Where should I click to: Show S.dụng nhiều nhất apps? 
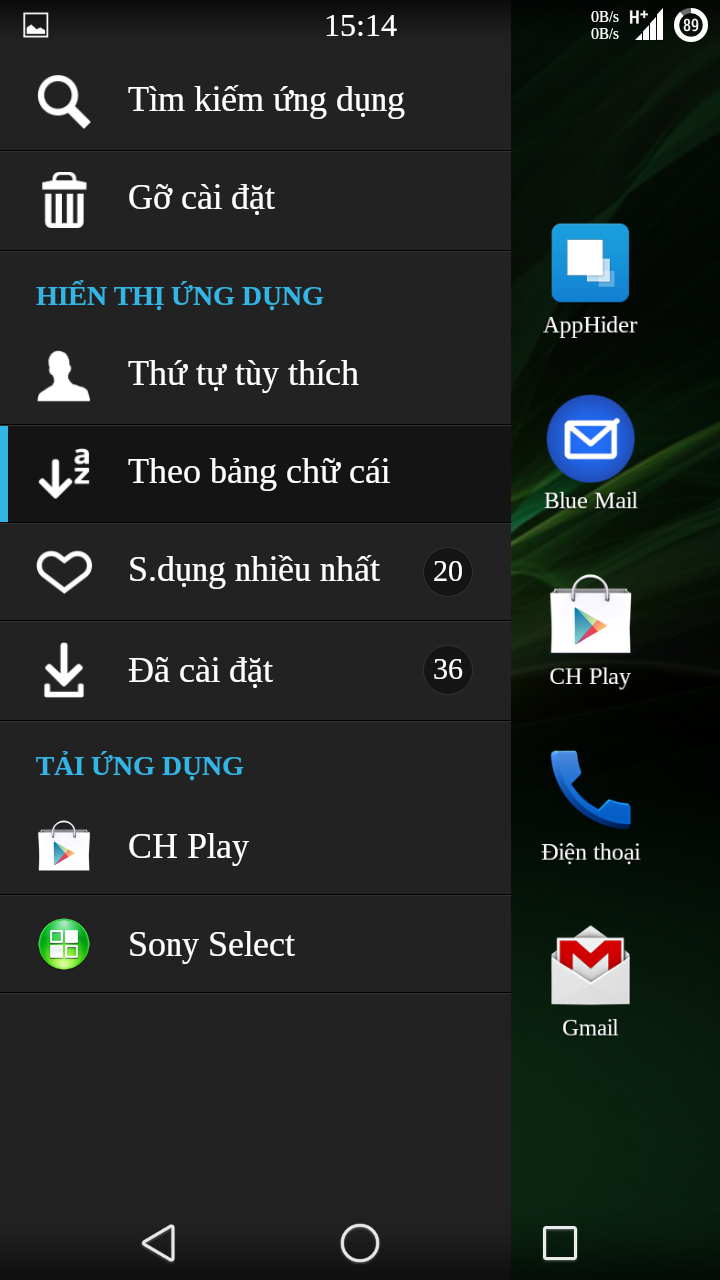[x=255, y=571]
